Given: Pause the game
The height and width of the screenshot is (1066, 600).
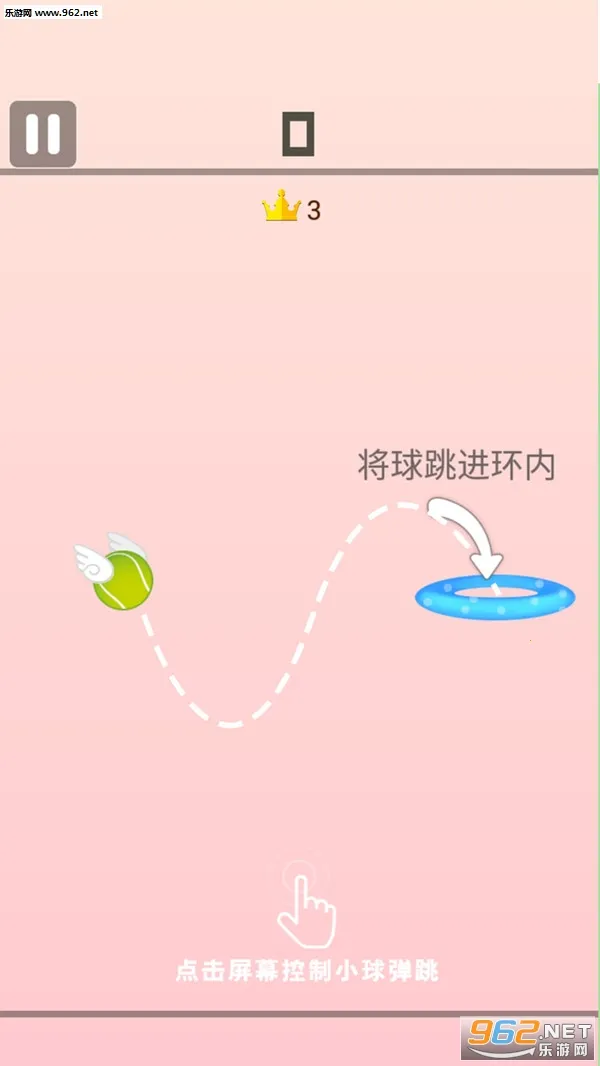Looking at the screenshot, I should pos(43,134).
